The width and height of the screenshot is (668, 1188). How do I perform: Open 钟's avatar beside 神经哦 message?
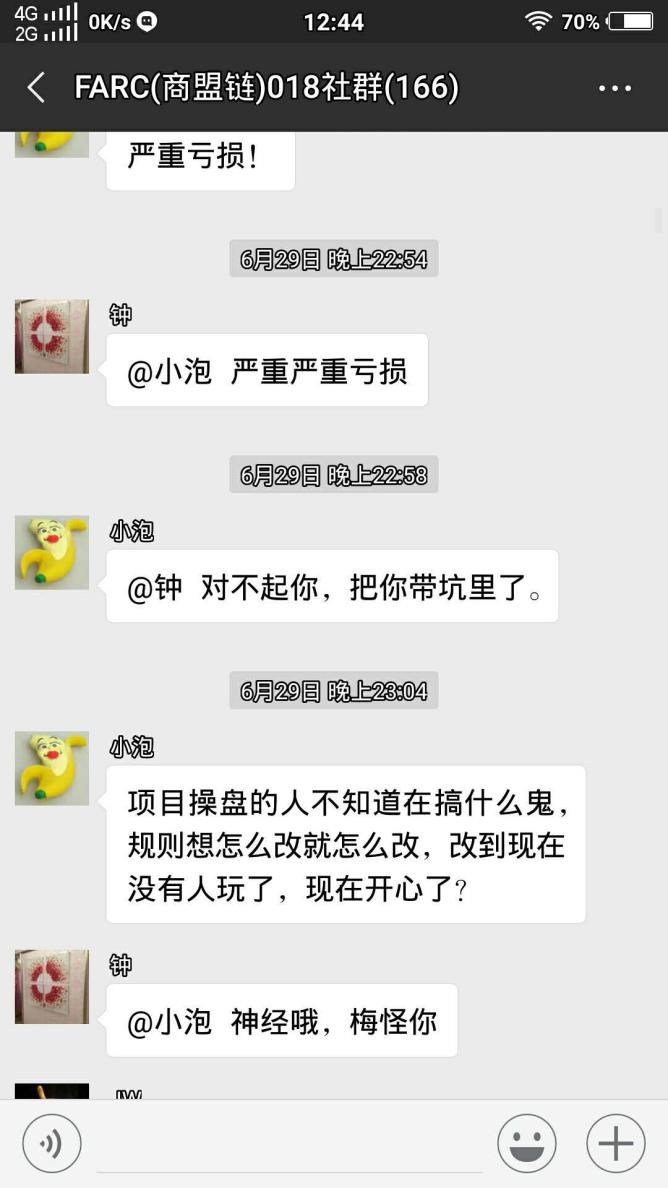click(x=52, y=986)
